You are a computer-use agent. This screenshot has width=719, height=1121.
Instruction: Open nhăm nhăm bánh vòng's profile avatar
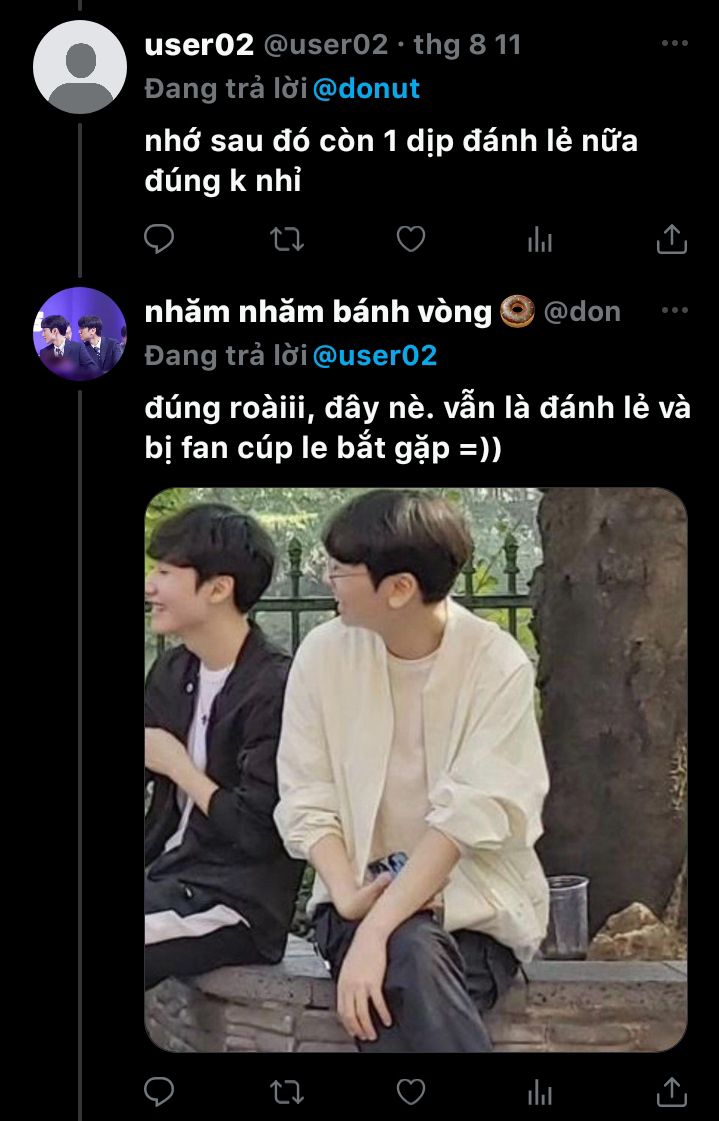79,334
